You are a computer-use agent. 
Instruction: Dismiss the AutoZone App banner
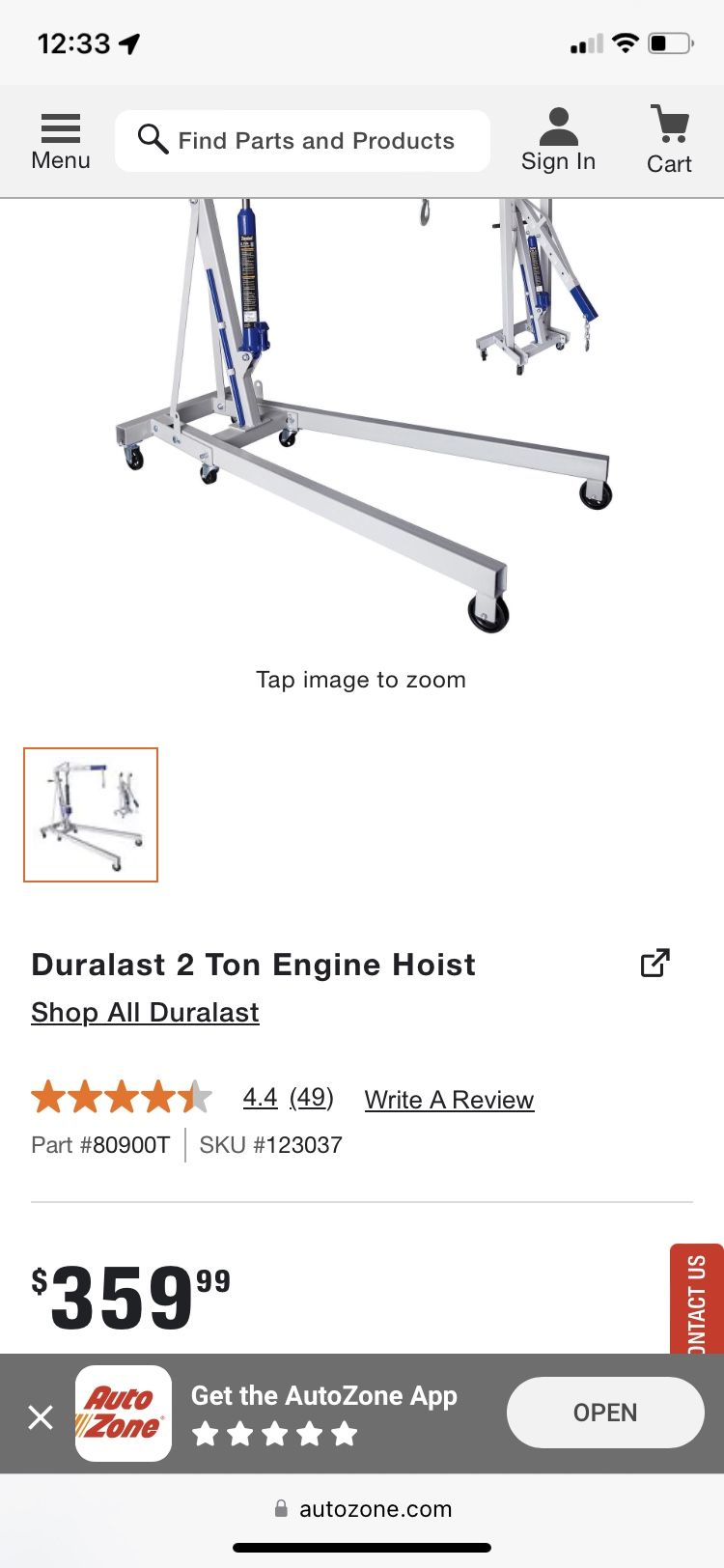point(41,1416)
